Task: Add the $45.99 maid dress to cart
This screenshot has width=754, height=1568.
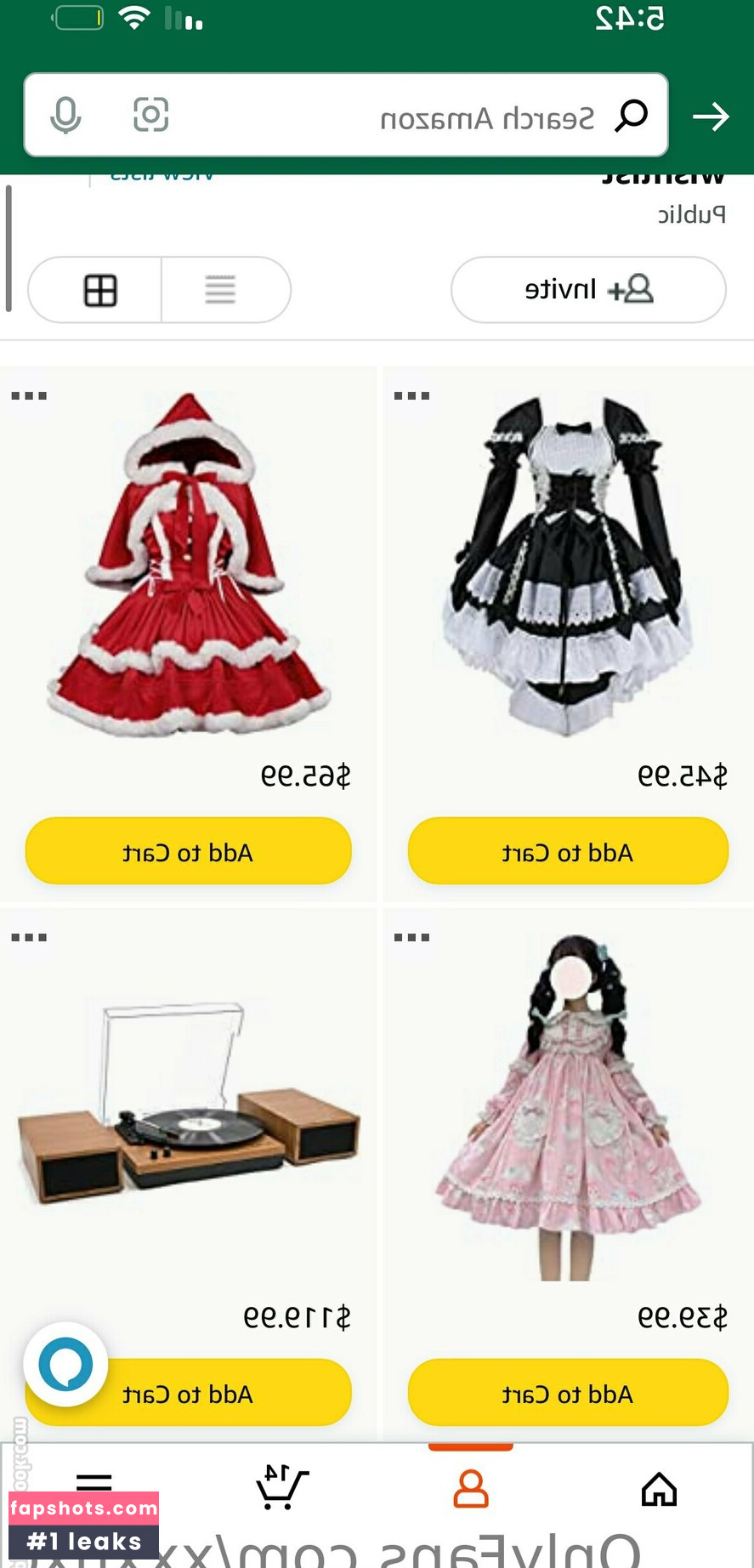Action: (568, 851)
